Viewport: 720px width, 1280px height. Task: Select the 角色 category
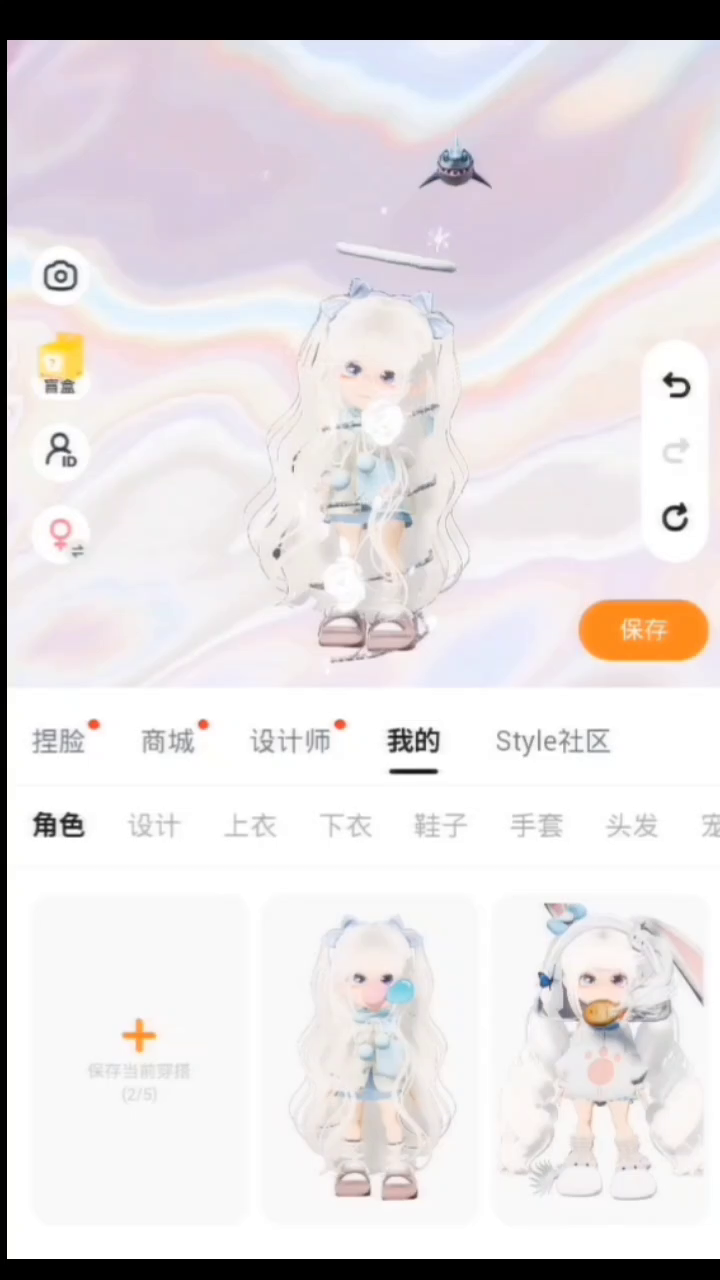tap(58, 826)
